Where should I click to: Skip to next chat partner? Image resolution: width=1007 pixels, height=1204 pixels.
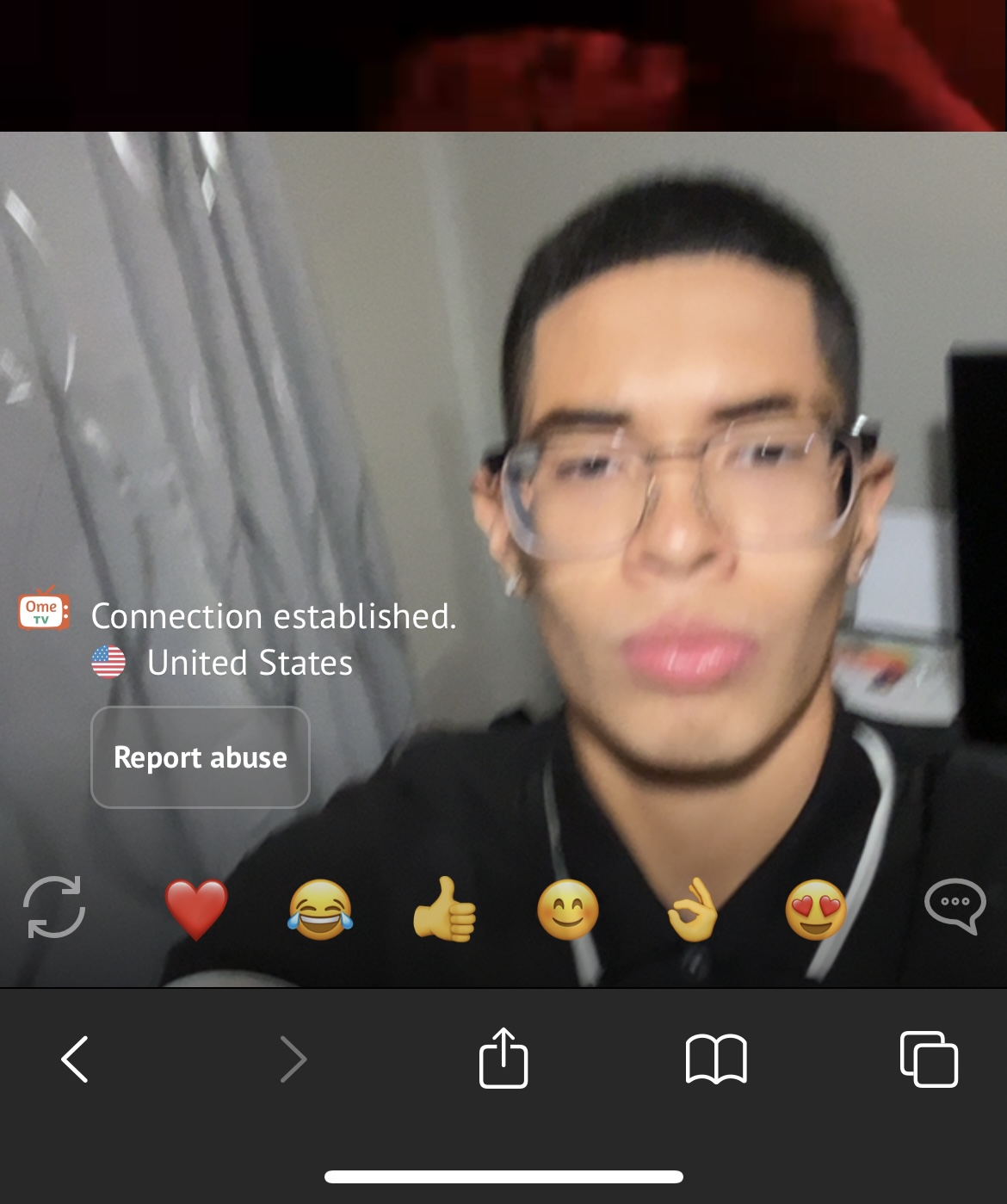tap(53, 907)
